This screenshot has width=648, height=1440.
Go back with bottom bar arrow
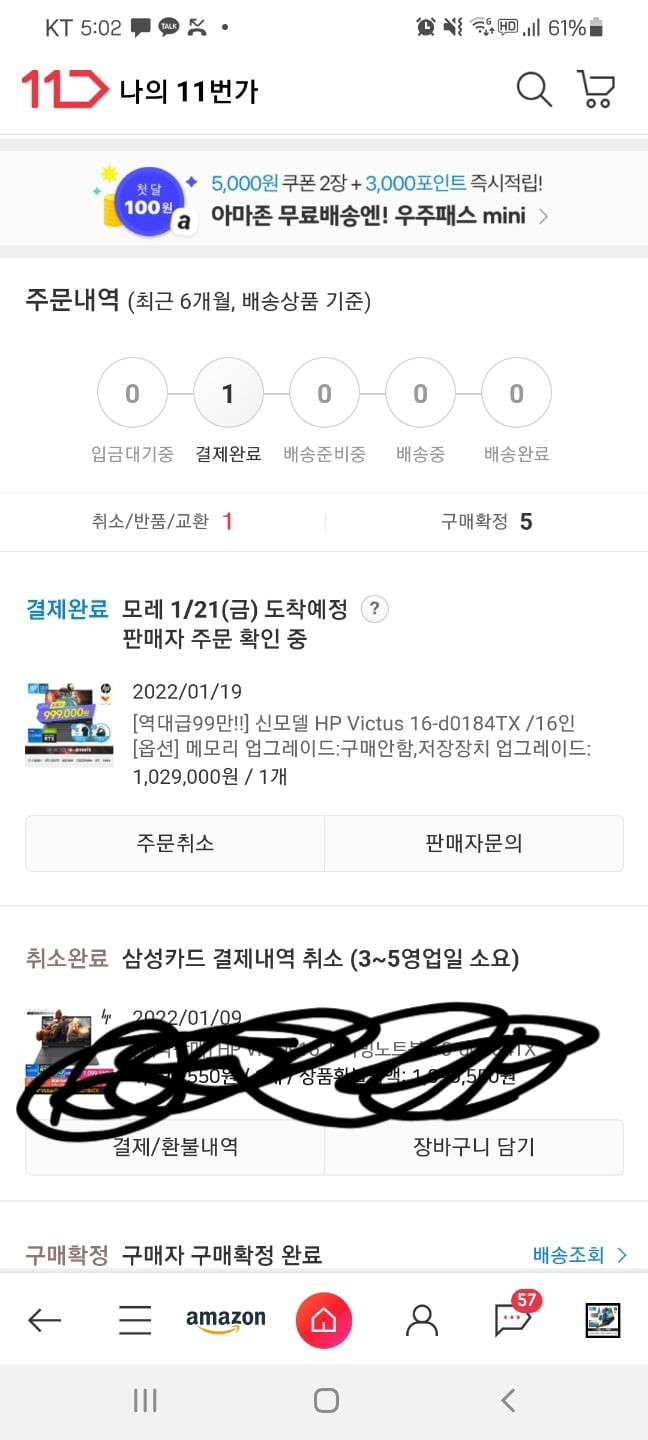[x=44, y=1320]
